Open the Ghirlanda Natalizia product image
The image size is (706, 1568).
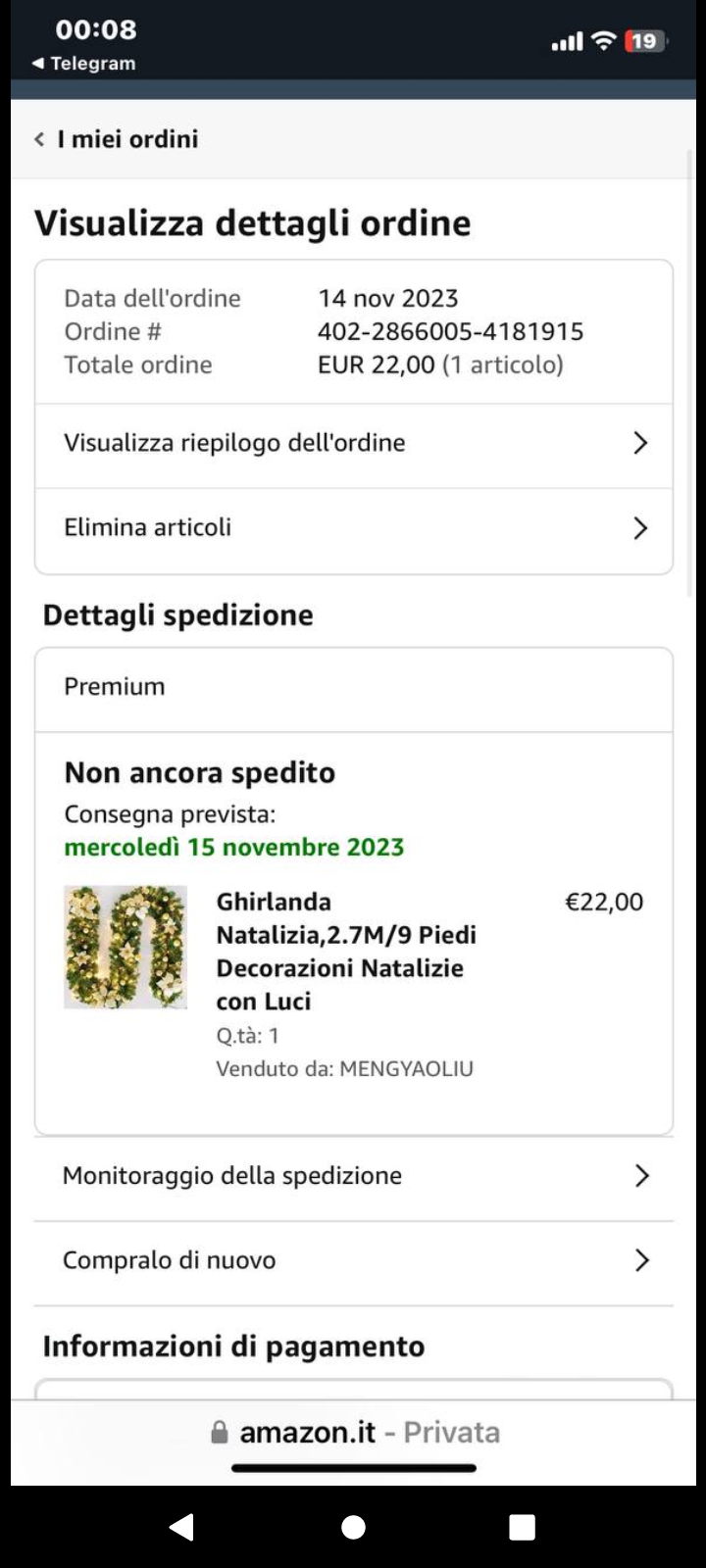(x=126, y=947)
